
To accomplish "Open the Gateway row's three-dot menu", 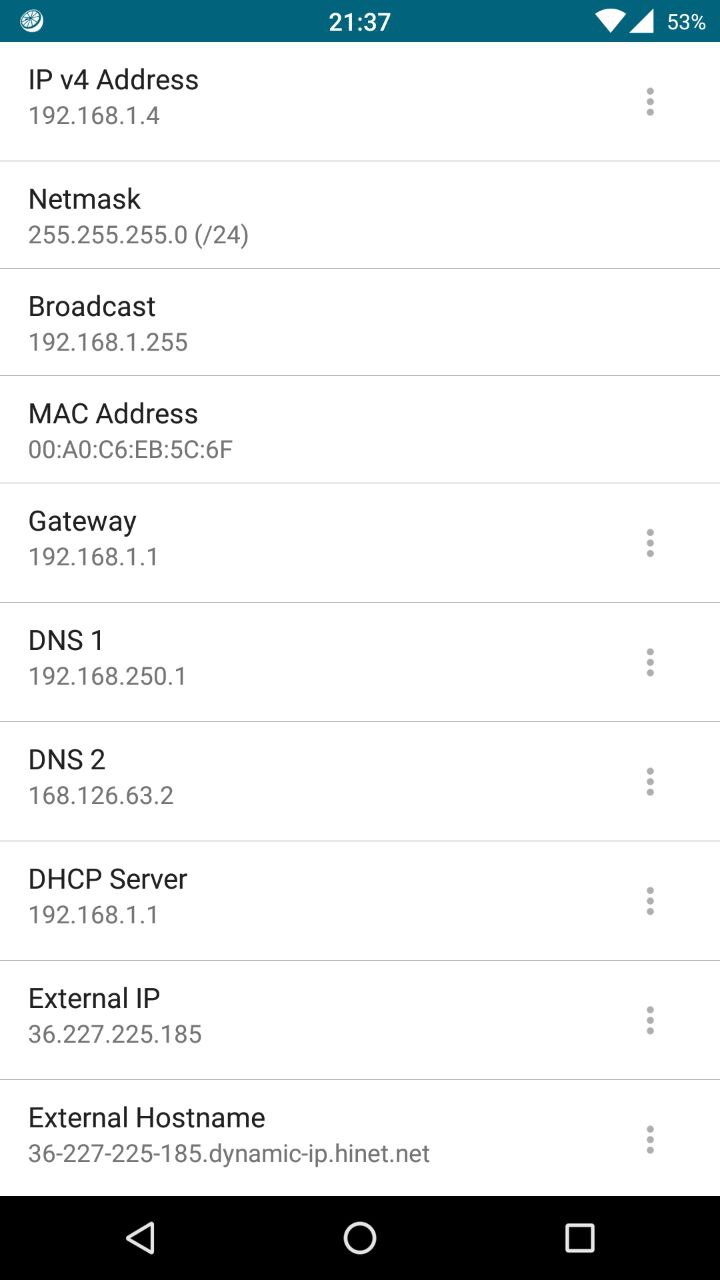I will (650, 543).
